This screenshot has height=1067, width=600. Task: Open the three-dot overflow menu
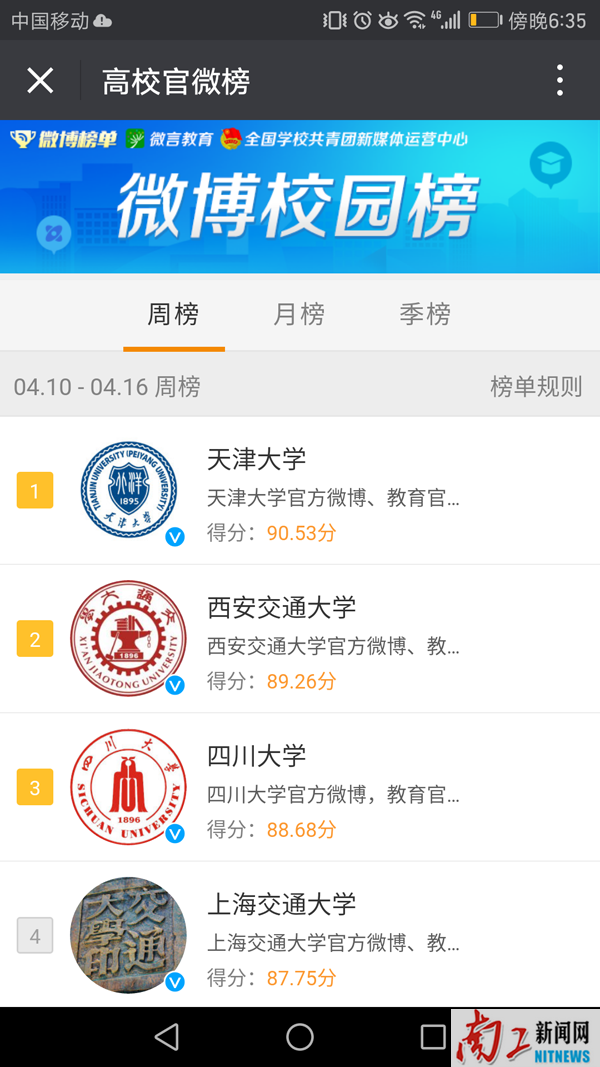coord(560,80)
